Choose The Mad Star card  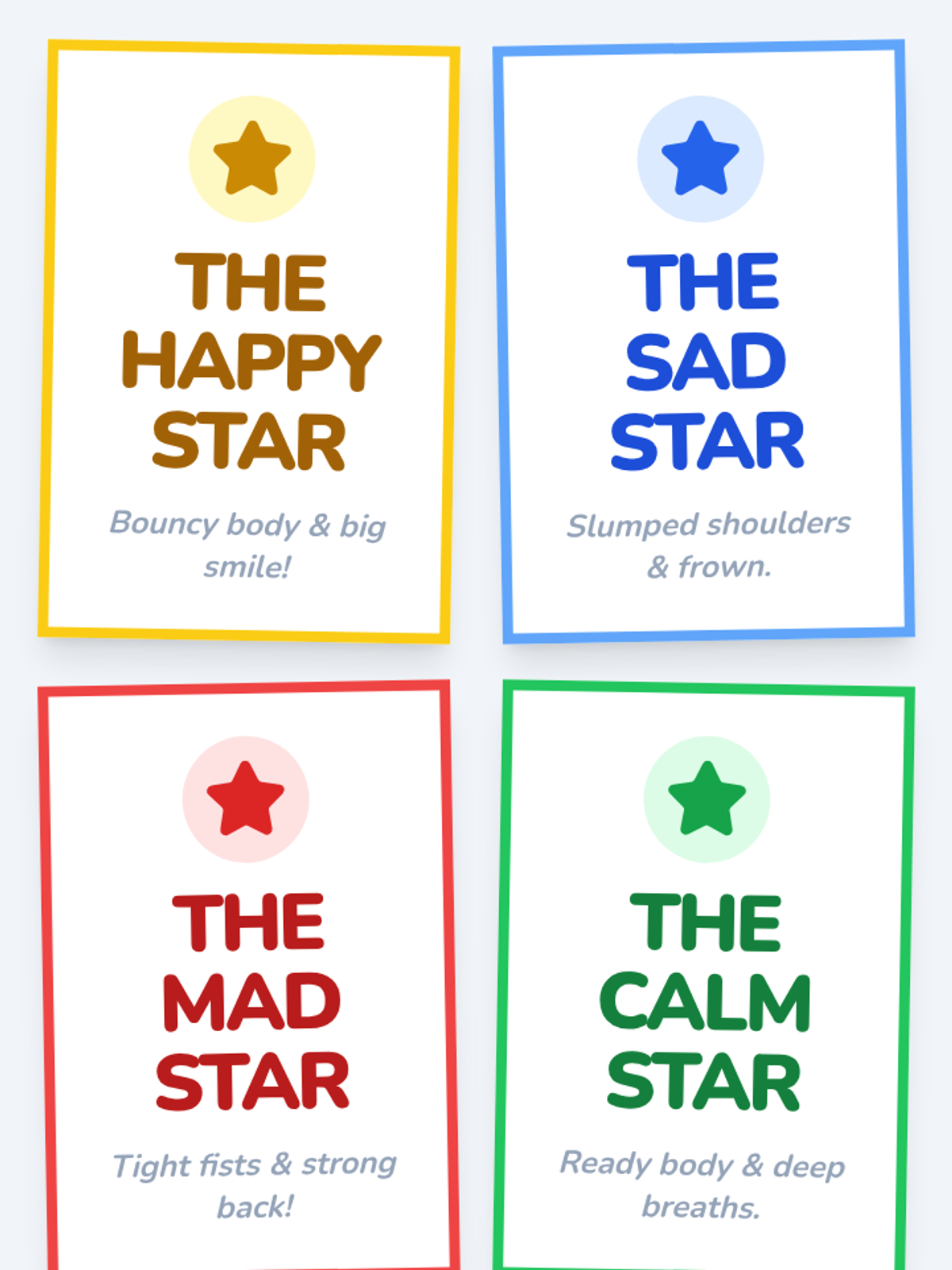tap(249, 976)
